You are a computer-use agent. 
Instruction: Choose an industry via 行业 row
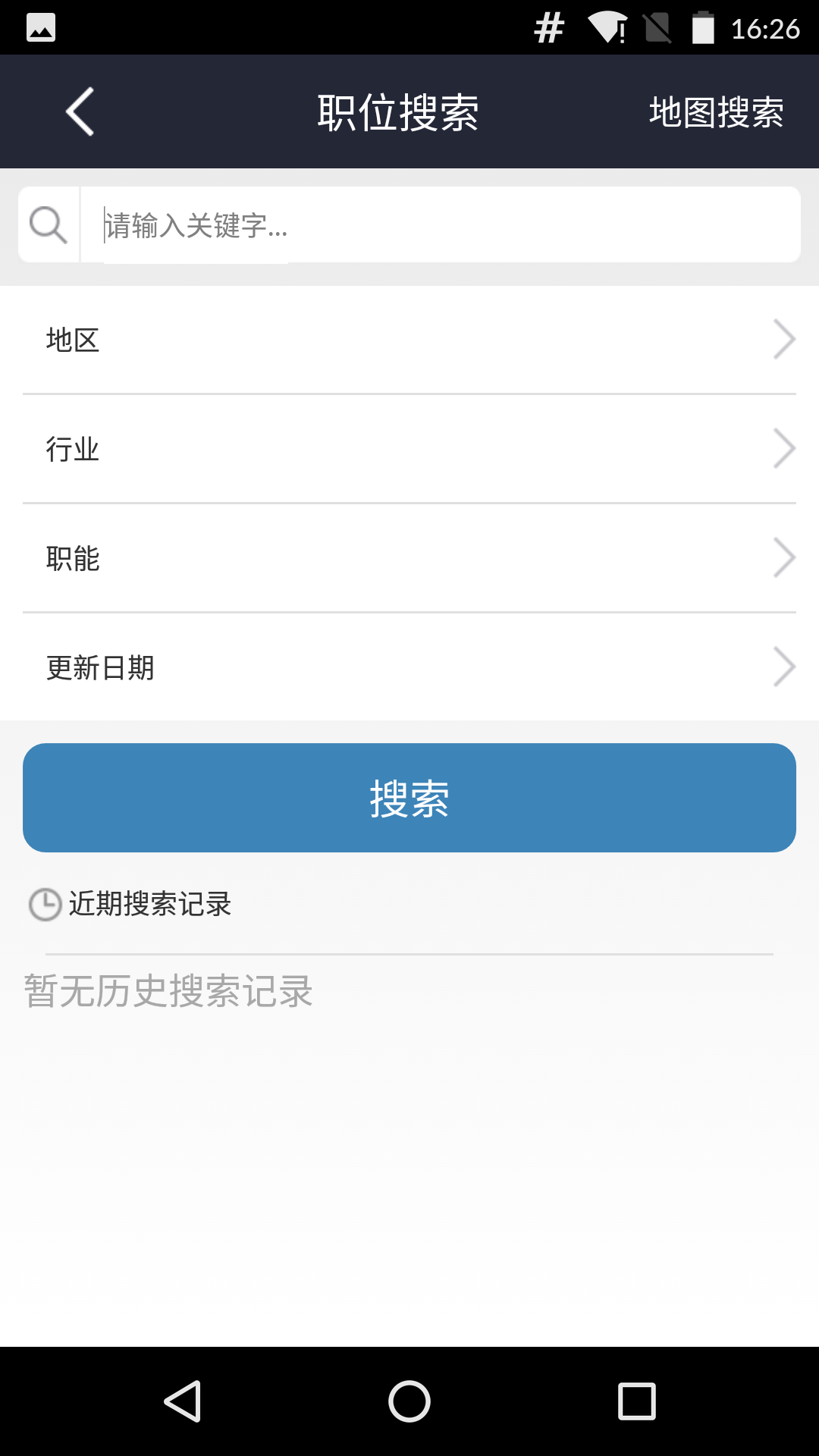pyautogui.click(x=409, y=449)
